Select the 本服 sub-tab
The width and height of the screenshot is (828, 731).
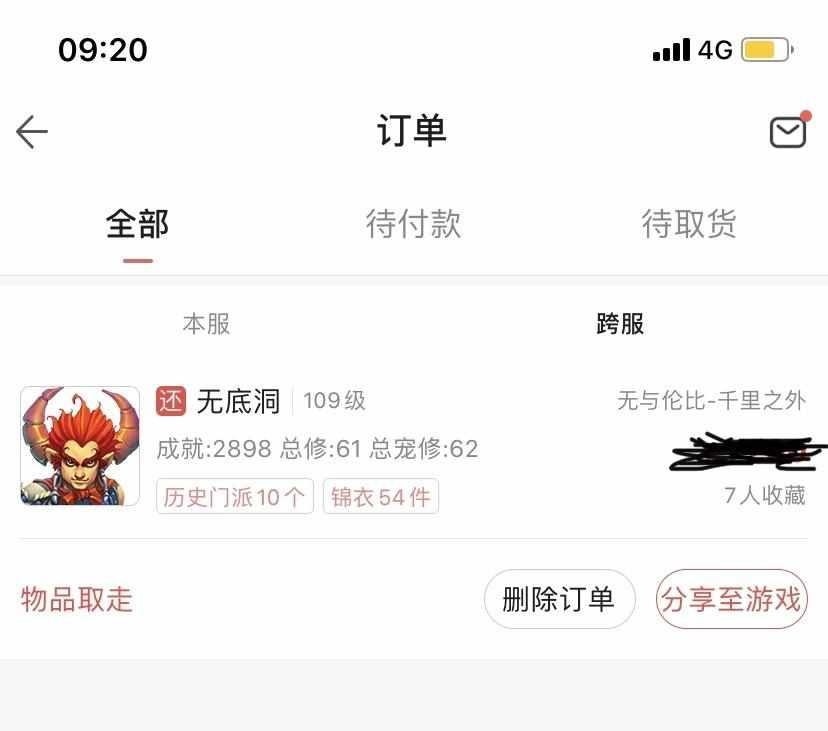coord(207,324)
